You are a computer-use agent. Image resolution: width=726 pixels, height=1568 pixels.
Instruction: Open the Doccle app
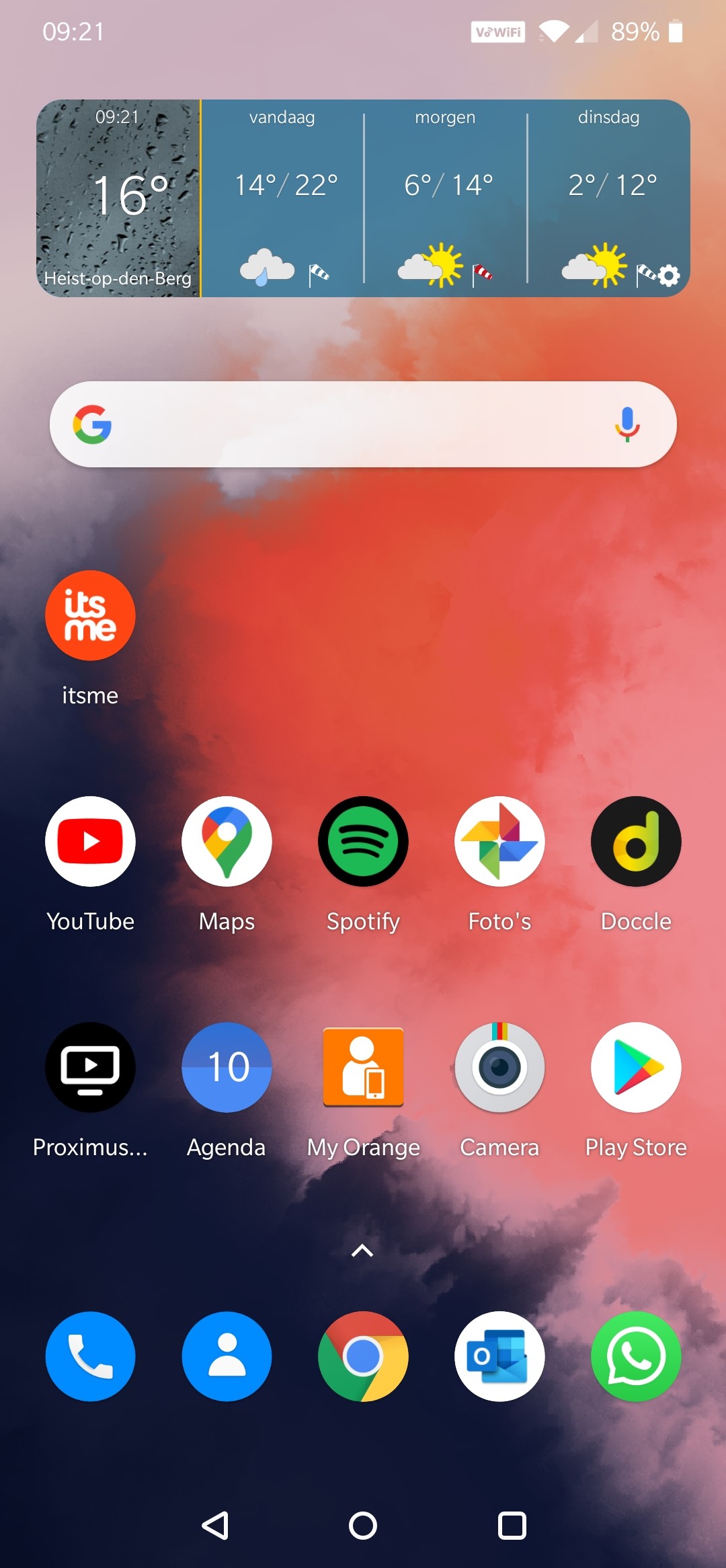[x=636, y=841]
